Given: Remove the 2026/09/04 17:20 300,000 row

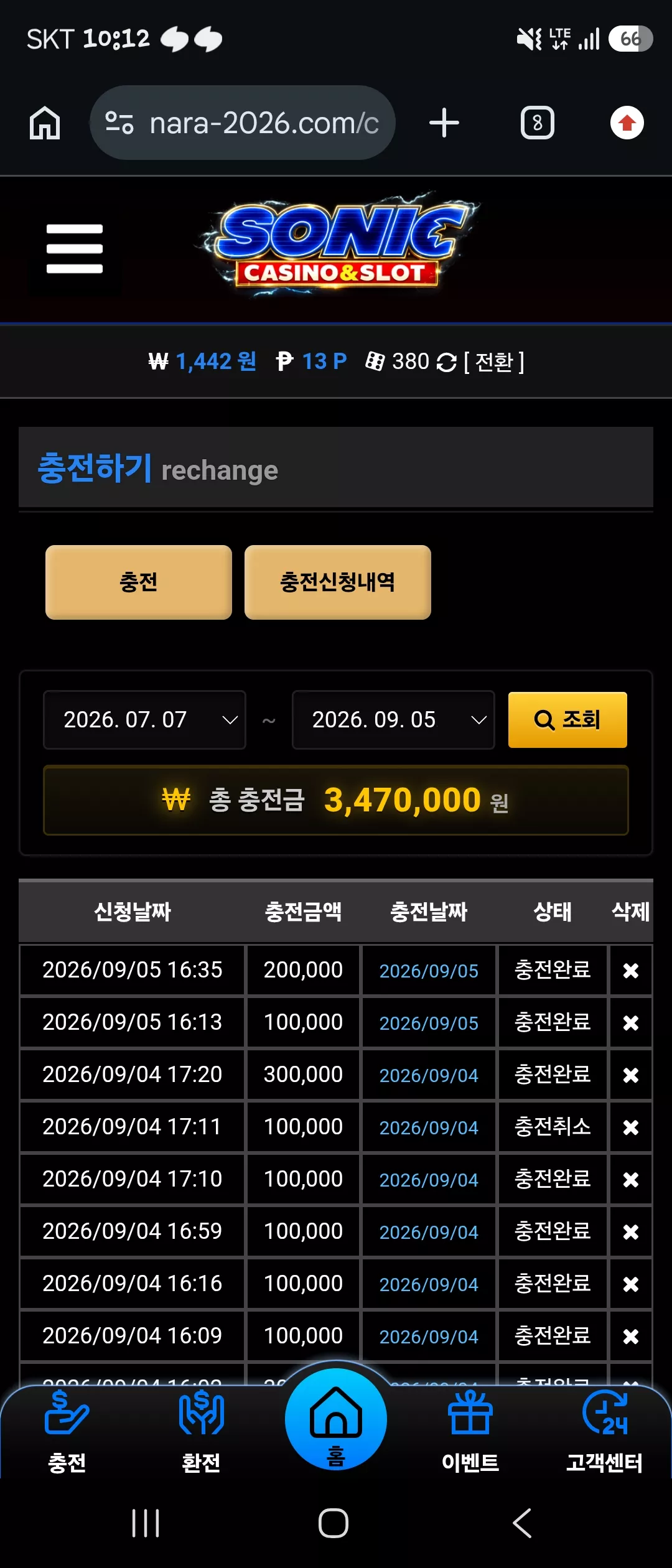Looking at the screenshot, I should [631, 1075].
